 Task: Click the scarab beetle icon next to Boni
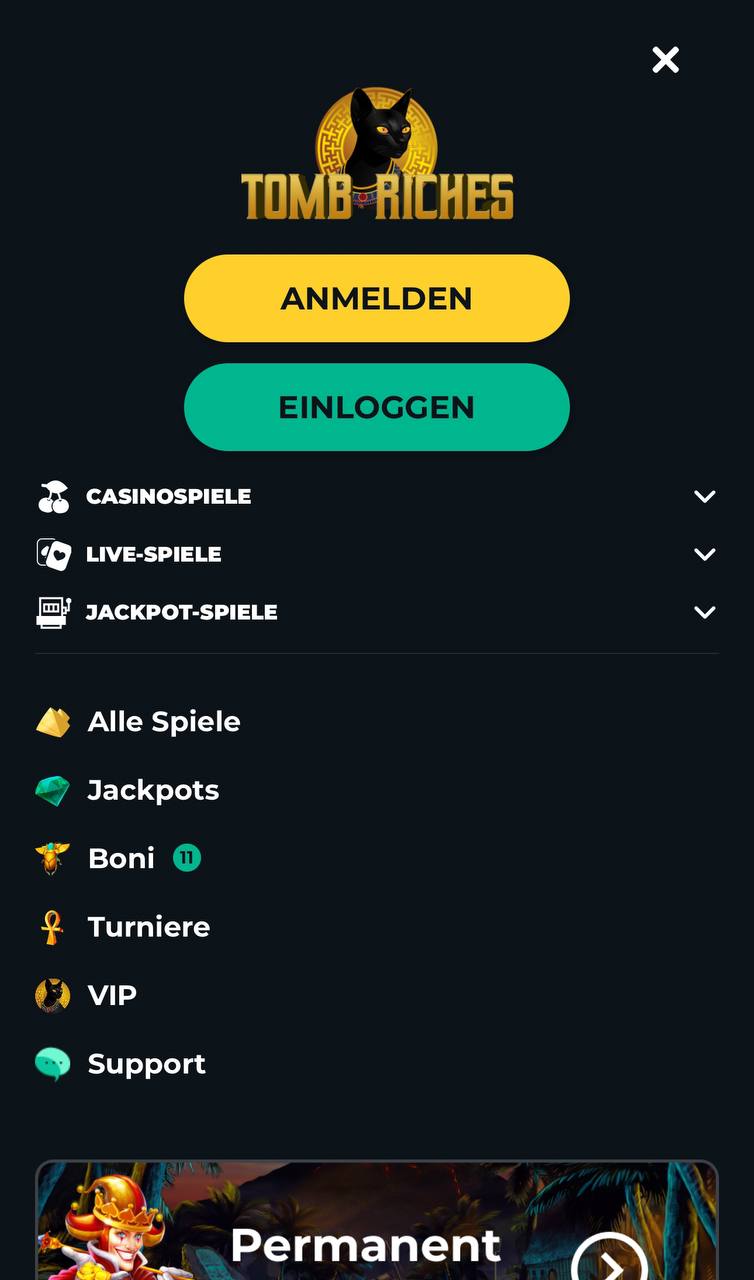53,857
